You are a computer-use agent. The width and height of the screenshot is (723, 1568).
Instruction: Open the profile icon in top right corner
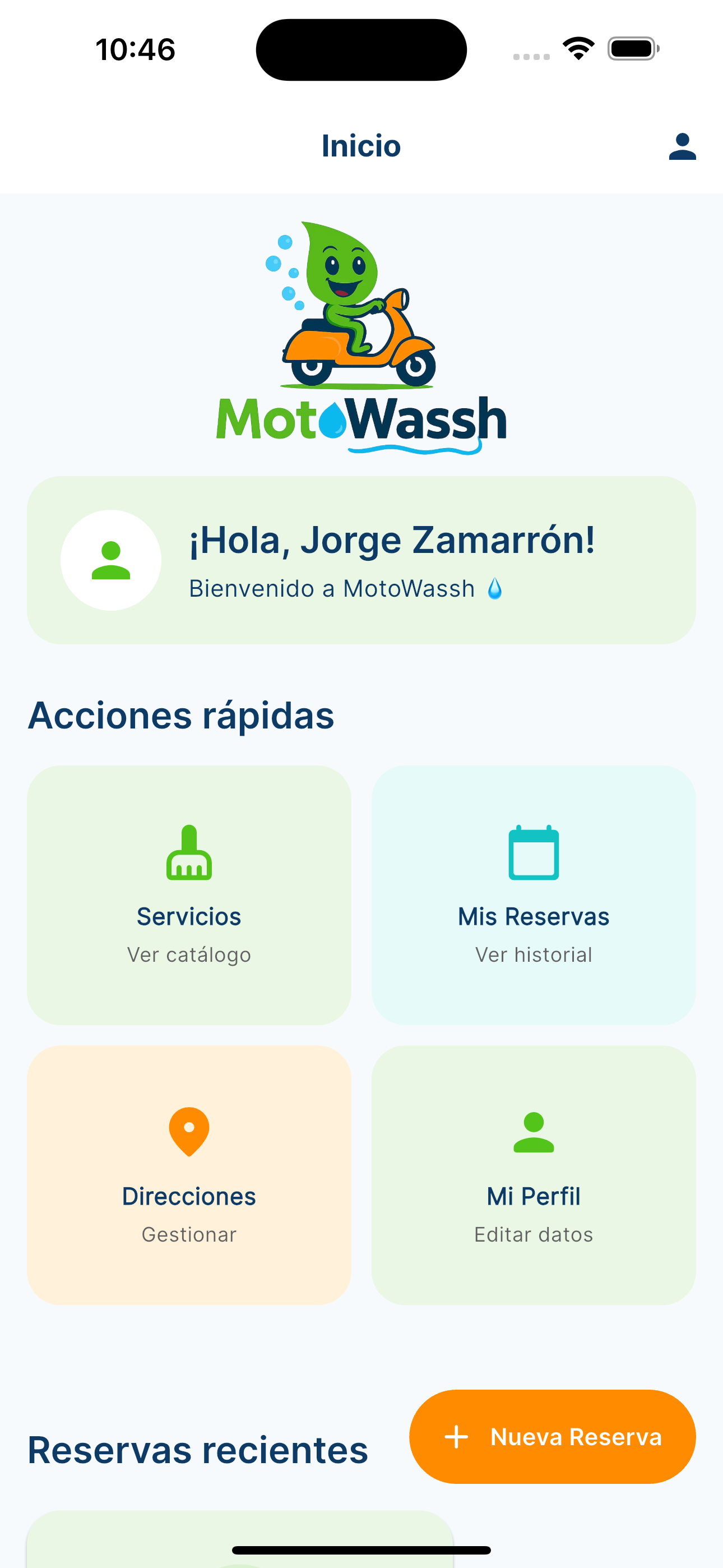[682, 147]
